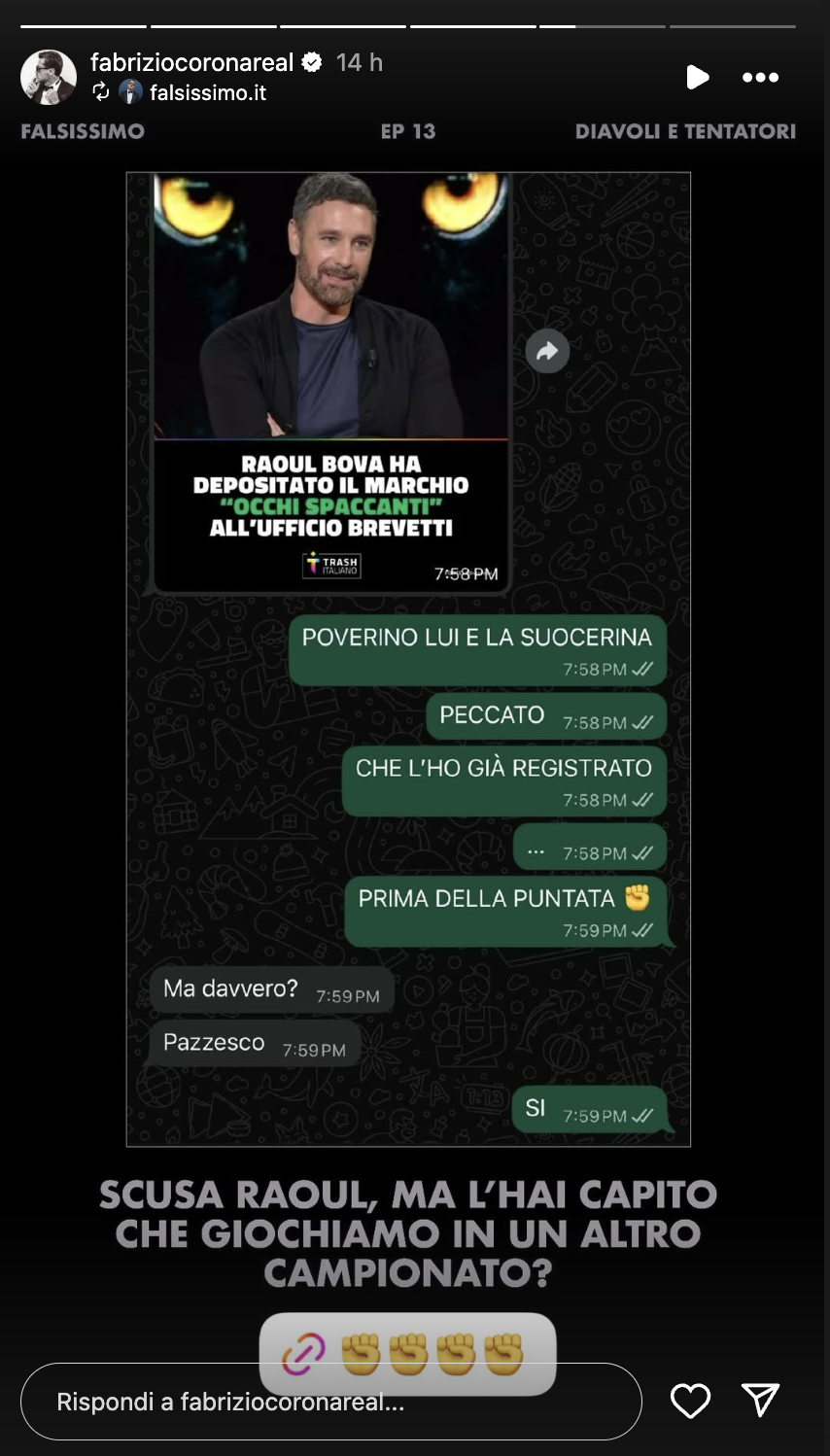
Task: Open fabriziocoronareal's profile picture
Action: click(x=49, y=78)
